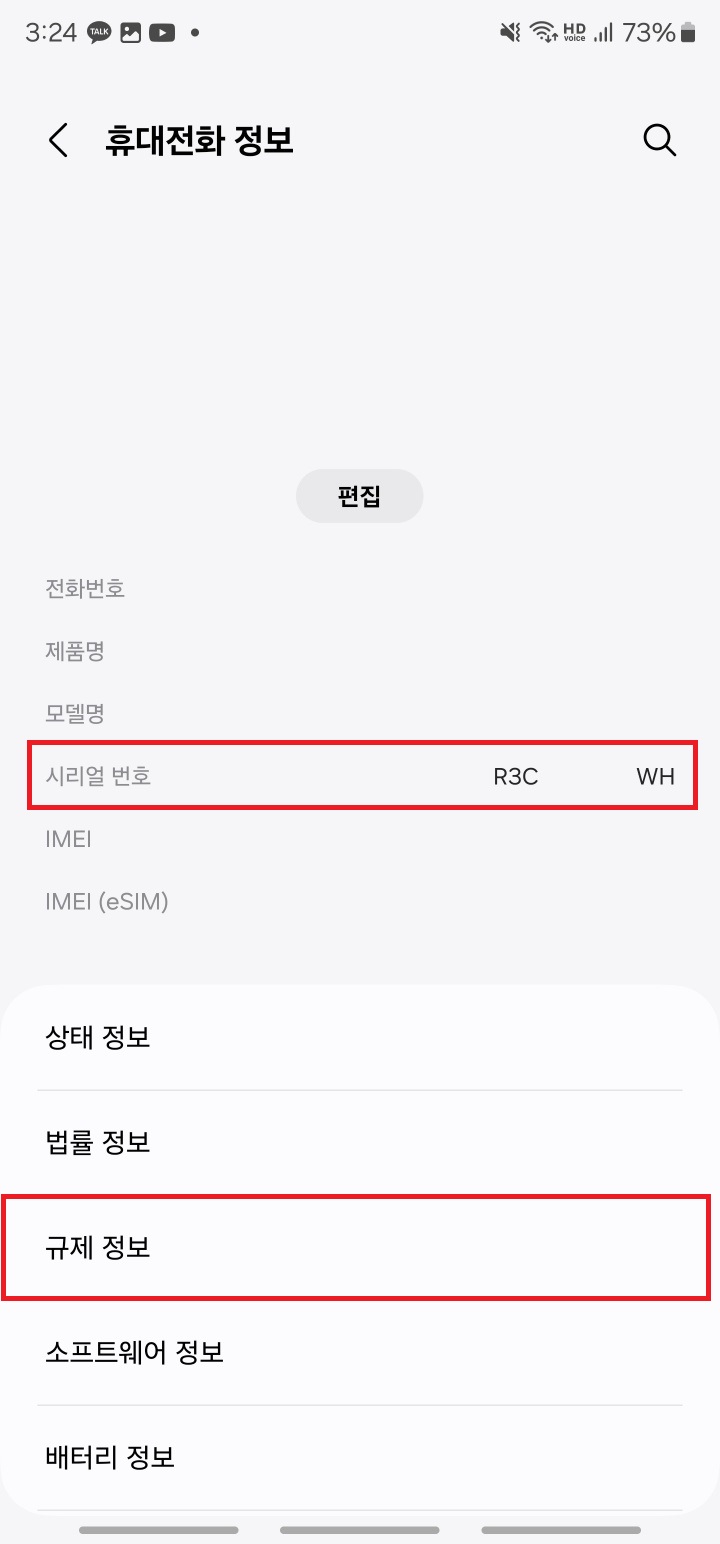Image resolution: width=720 pixels, height=1544 pixels.
Task: Tap the IMEI row
Action: point(360,838)
